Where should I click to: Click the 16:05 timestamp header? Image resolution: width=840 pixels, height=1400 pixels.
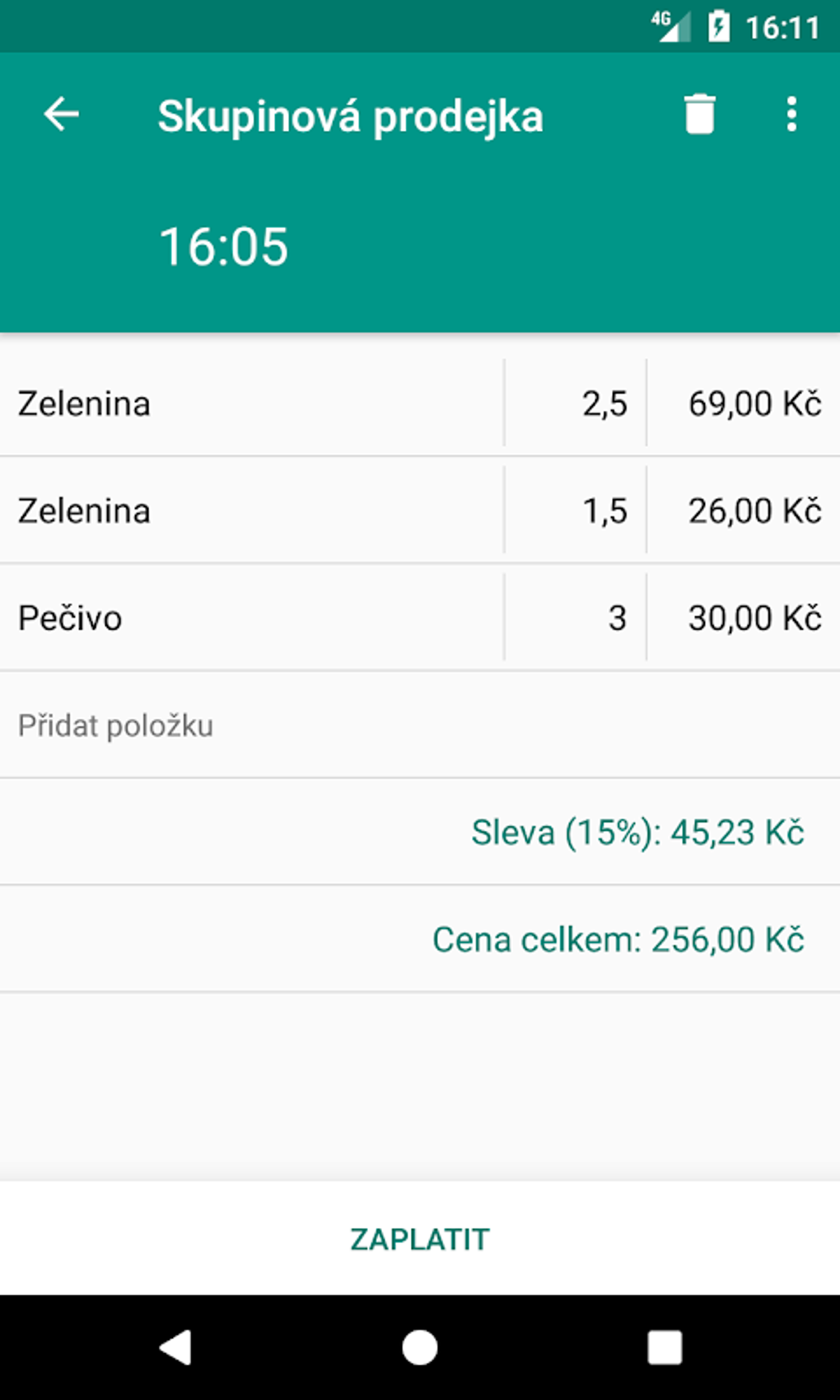pyautogui.click(x=223, y=244)
